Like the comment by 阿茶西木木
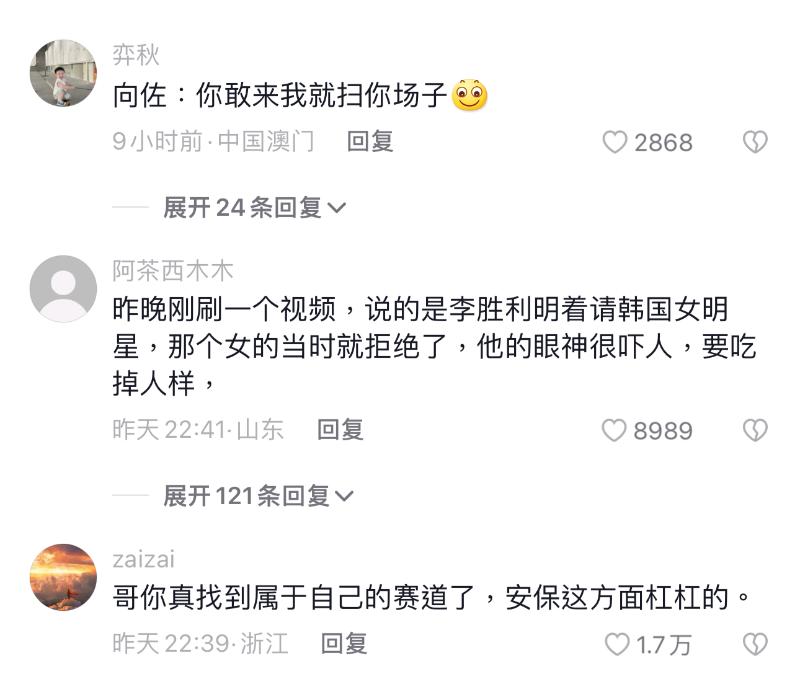The image size is (800, 684). pyautogui.click(x=615, y=431)
